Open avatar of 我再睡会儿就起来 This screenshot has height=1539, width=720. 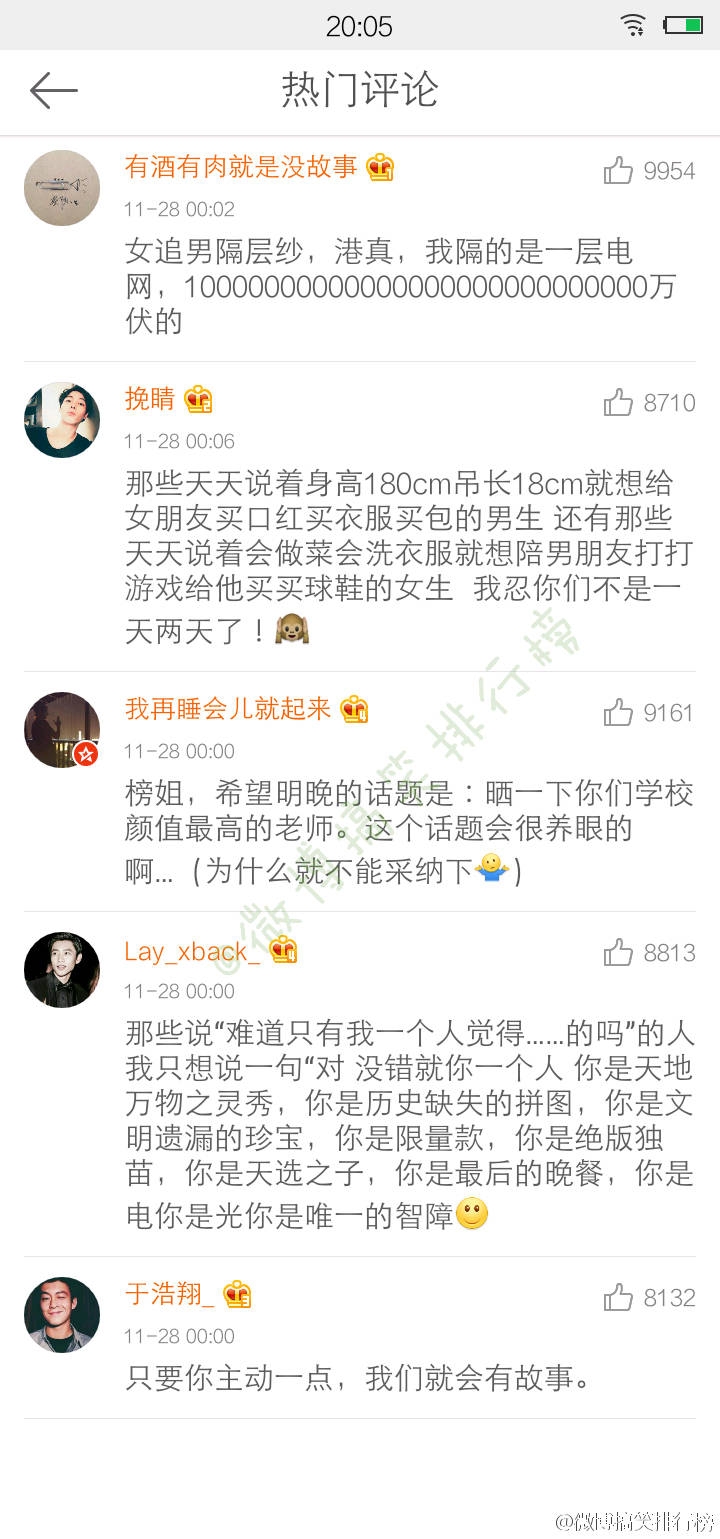62,729
